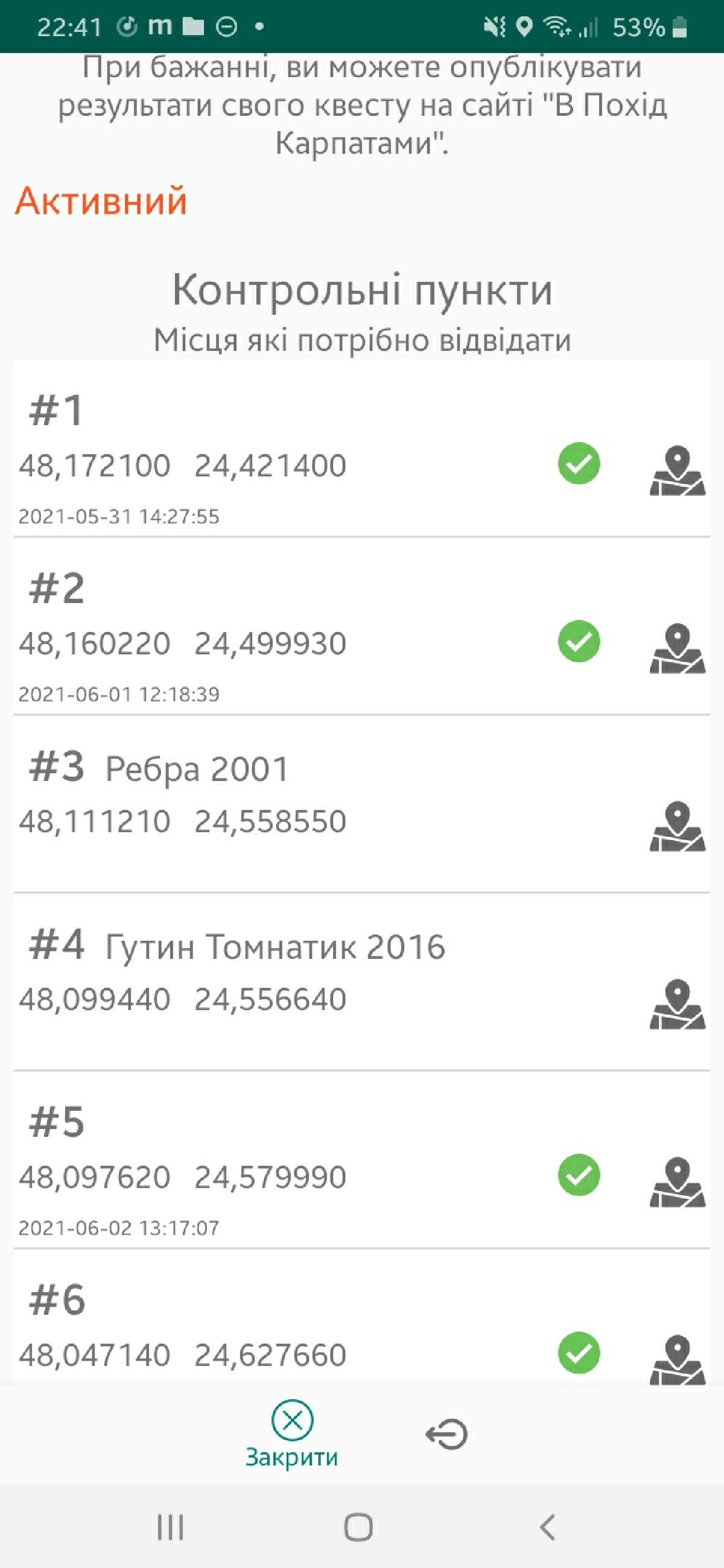Tap the Закрити button
Image resolution: width=724 pixels, height=1568 pixels.
(x=291, y=1435)
